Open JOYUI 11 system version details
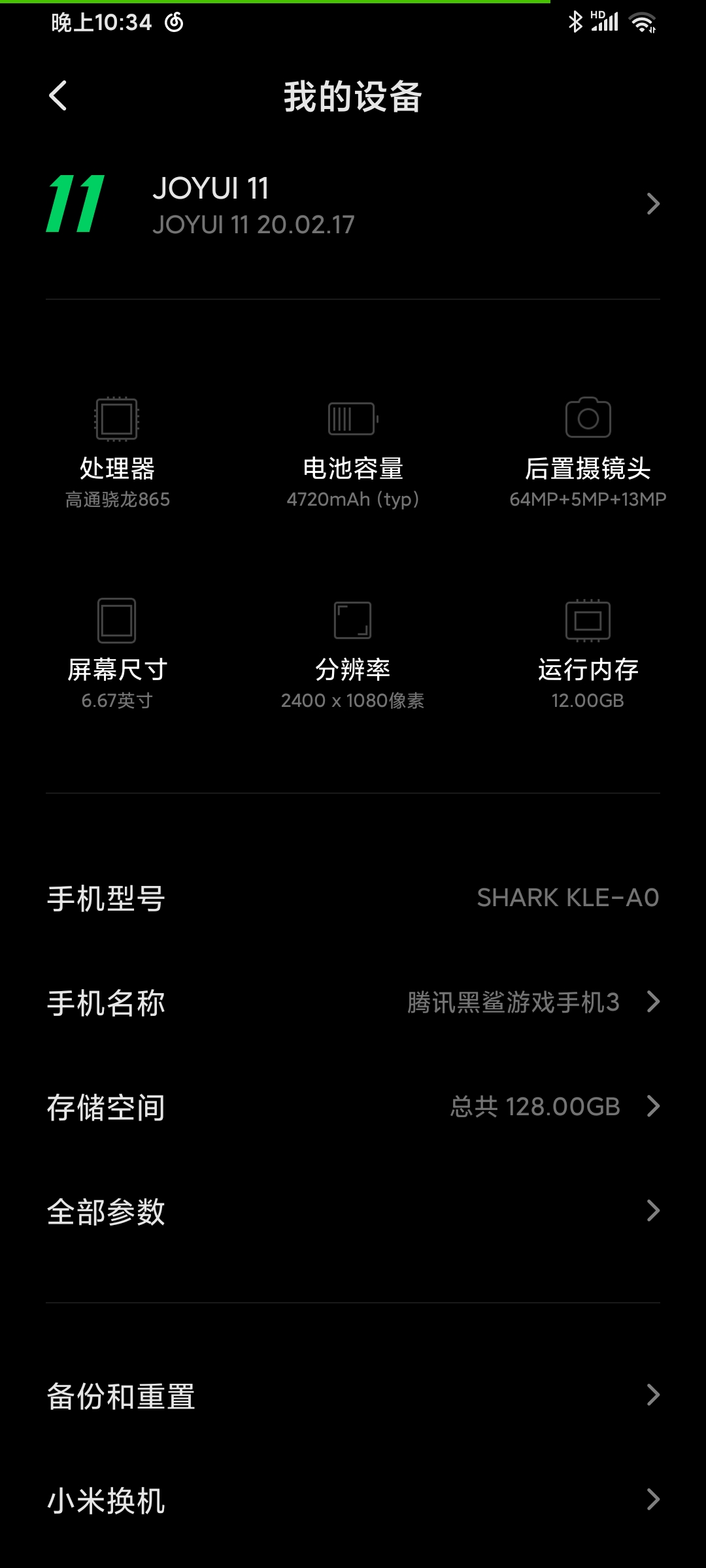This screenshot has width=706, height=1568. click(x=353, y=204)
